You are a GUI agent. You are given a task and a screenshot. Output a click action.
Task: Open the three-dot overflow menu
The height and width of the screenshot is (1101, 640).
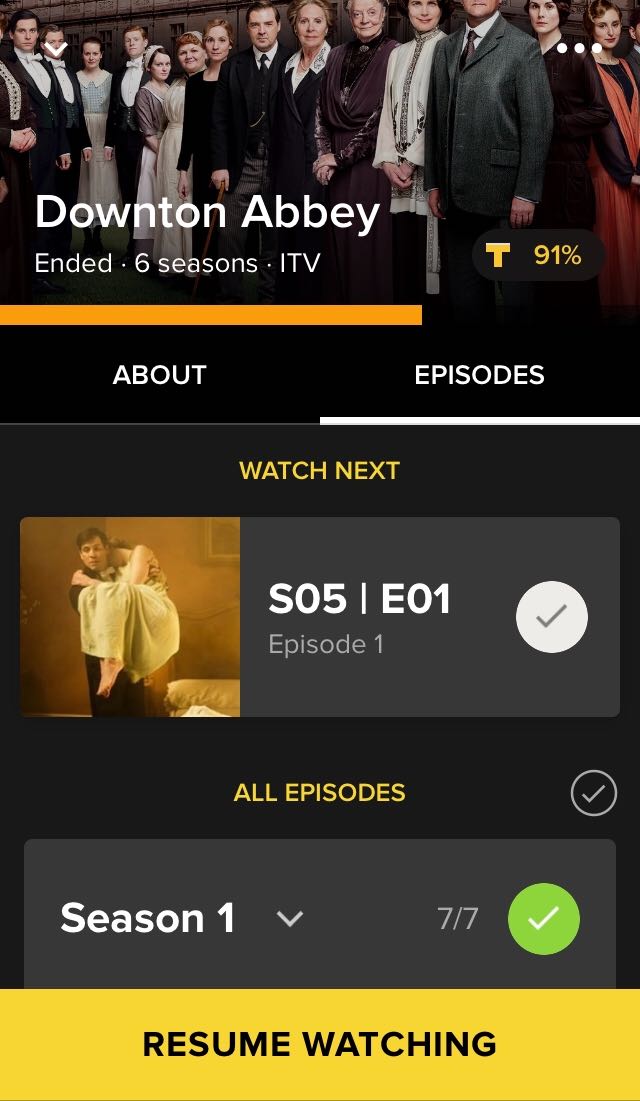pyautogui.click(x=579, y=48)
